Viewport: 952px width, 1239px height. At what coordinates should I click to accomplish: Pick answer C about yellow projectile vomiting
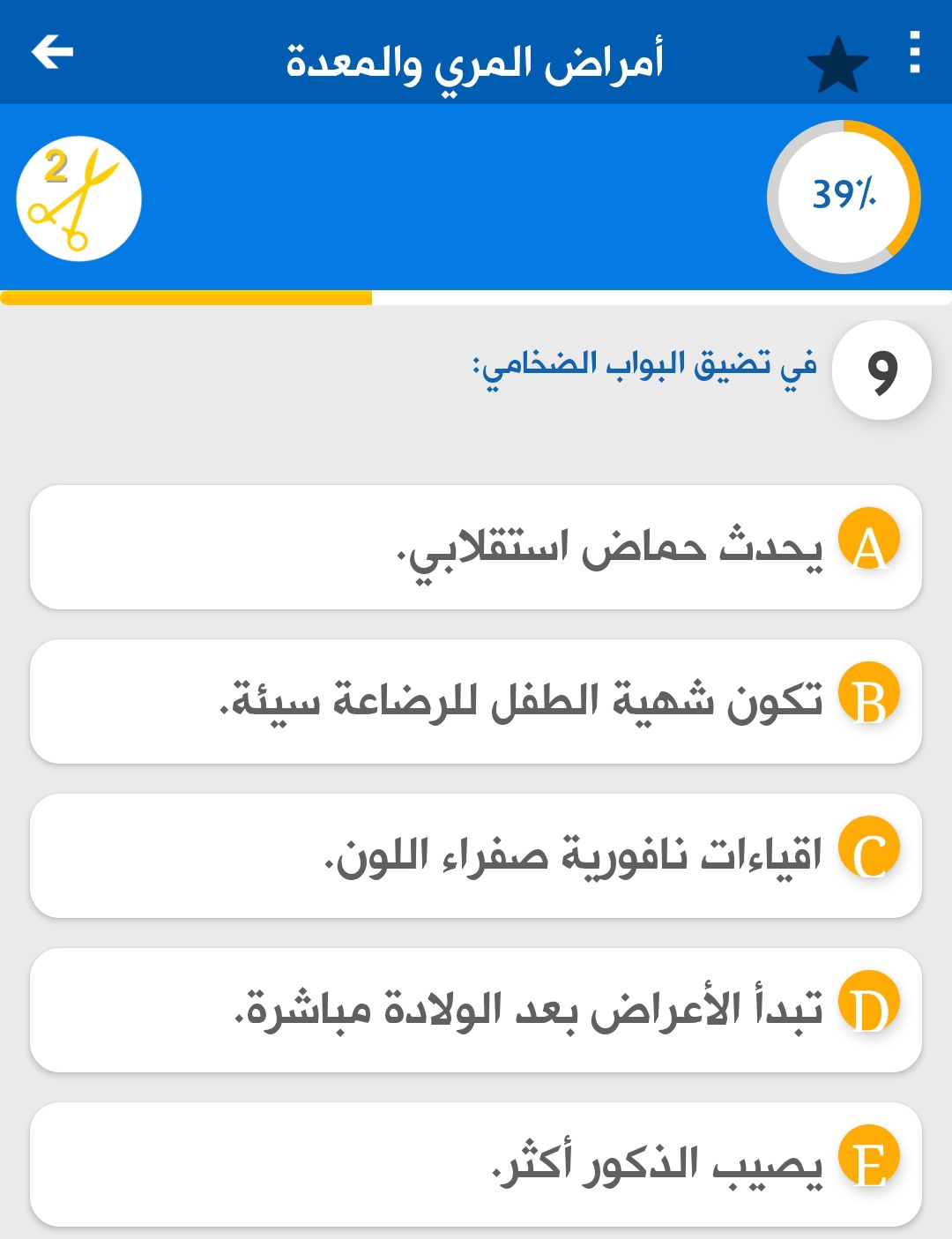pyautogui.click(x=476, y=855)
